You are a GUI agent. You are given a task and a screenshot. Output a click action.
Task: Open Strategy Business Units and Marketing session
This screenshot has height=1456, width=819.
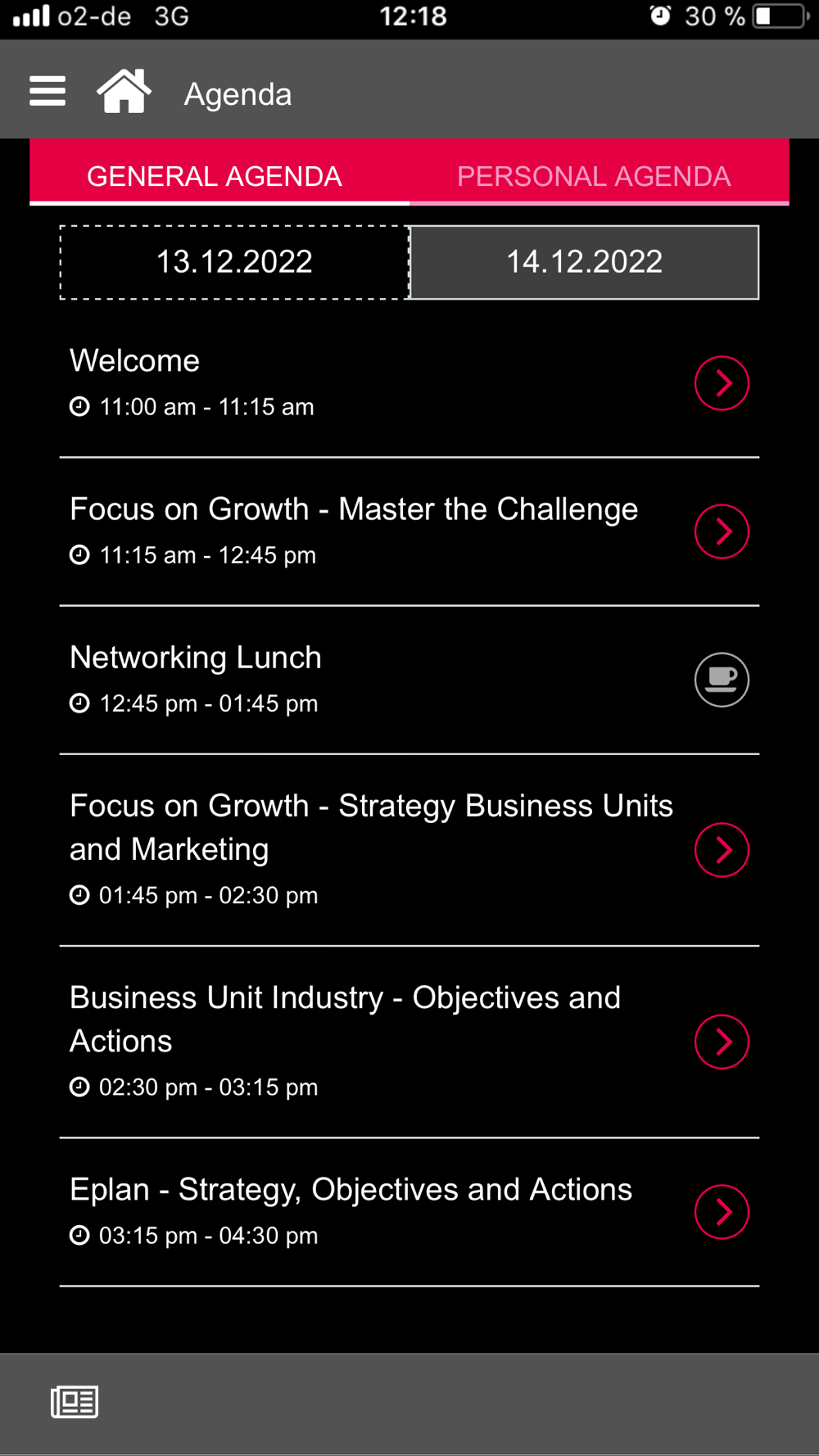tap(409, 850)
